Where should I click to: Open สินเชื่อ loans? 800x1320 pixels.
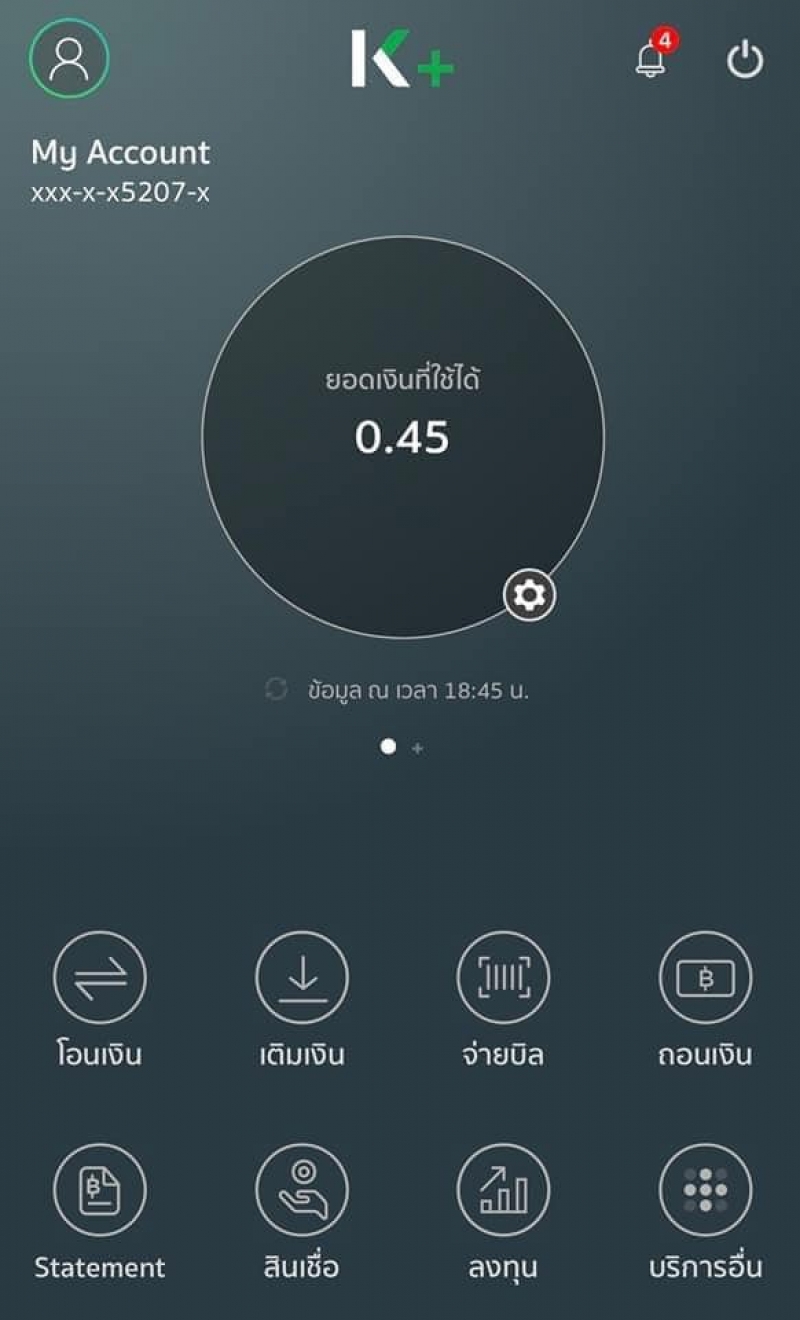tap(301, 1190)
